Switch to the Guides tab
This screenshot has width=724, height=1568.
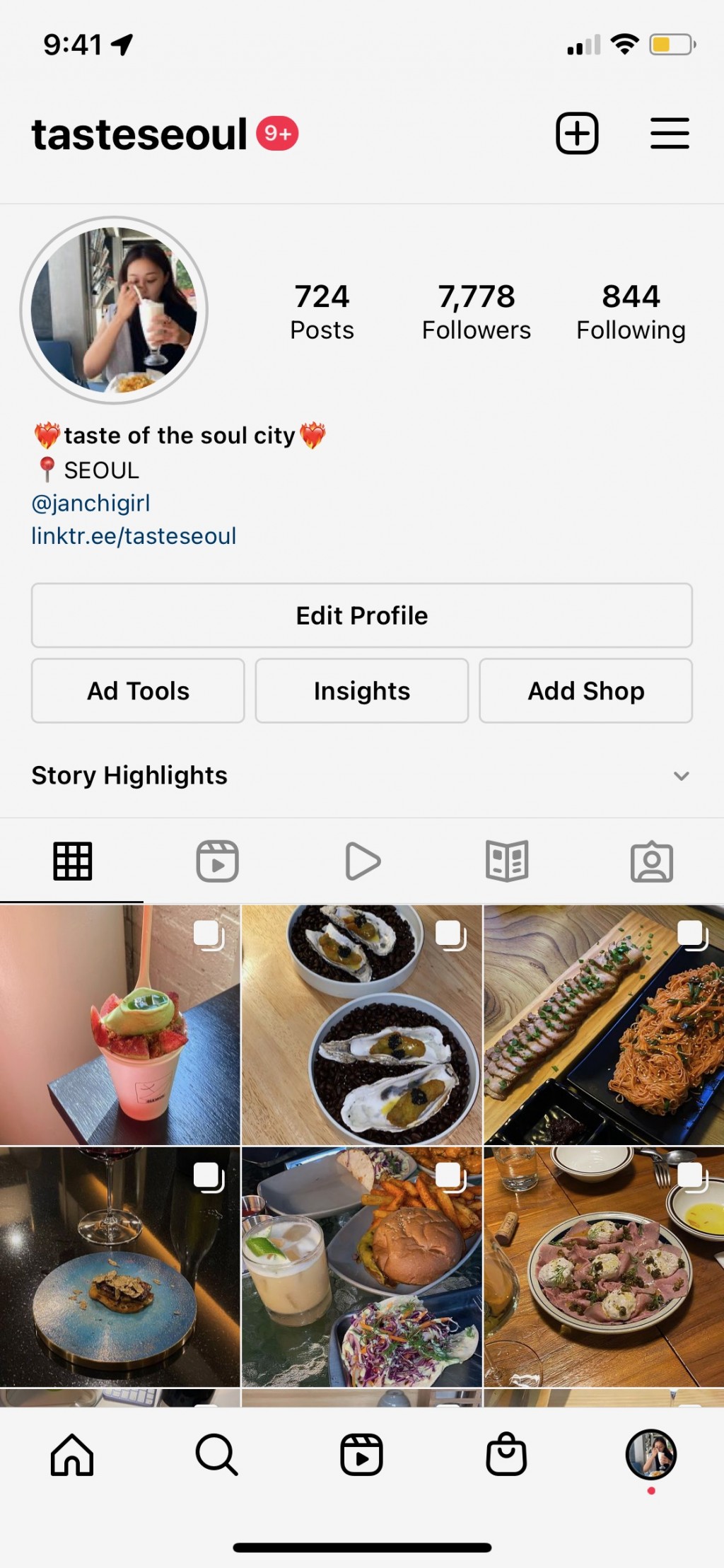pos(507,861)
